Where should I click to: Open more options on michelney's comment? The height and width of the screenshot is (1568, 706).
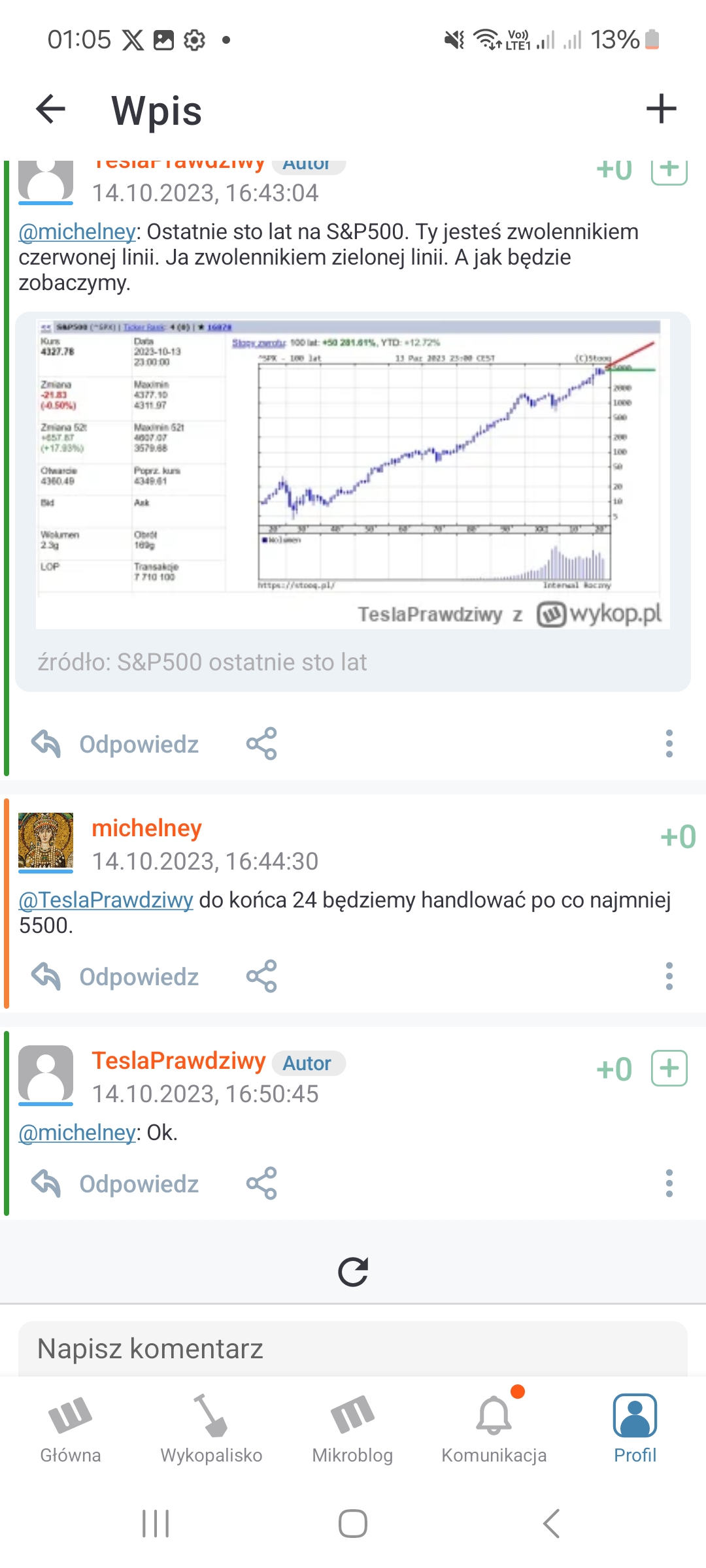pos(669,977)
